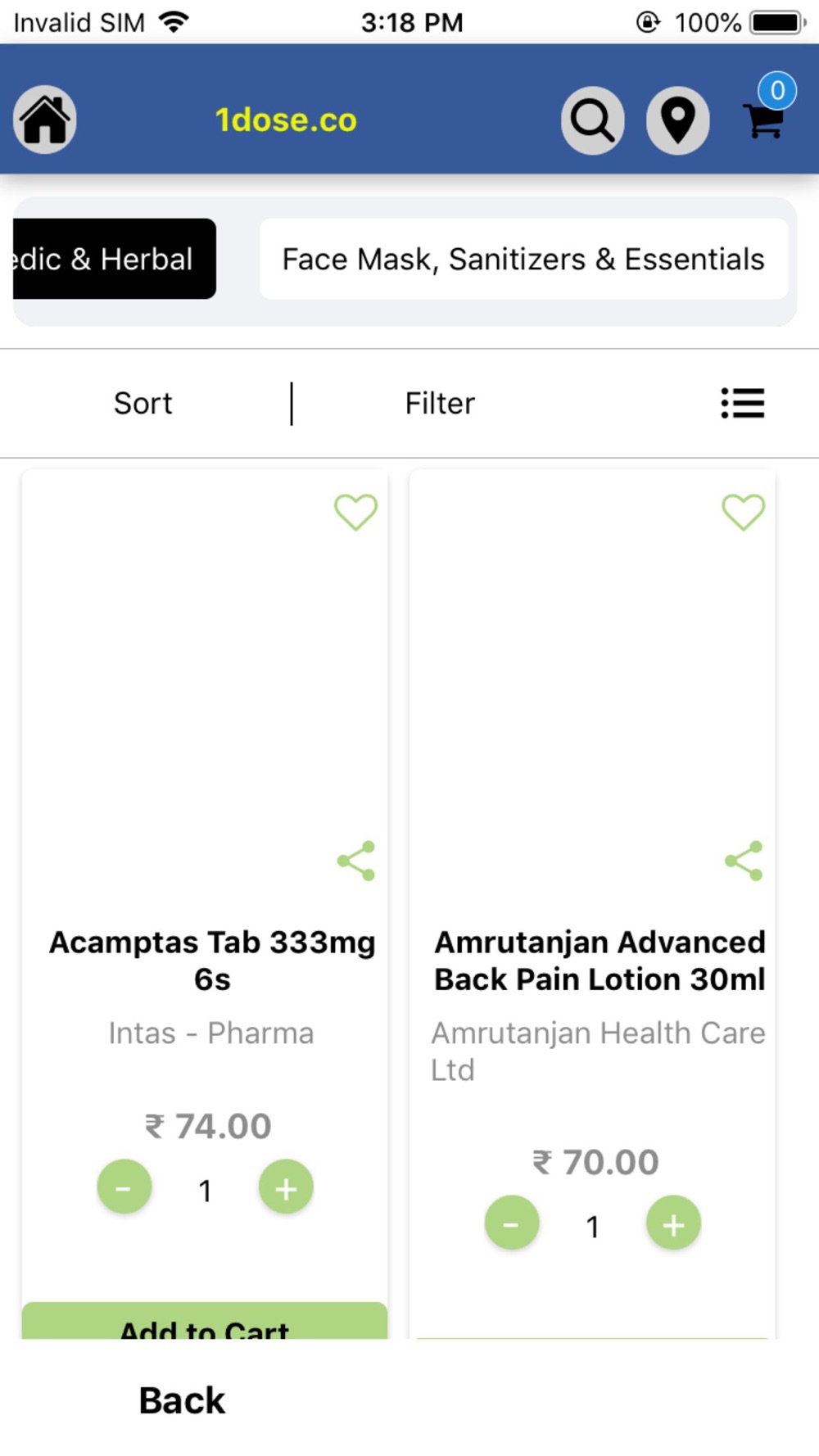Open the location pin icon
This screenshot has height=1456, width=819.
click(x=678, y=120)
